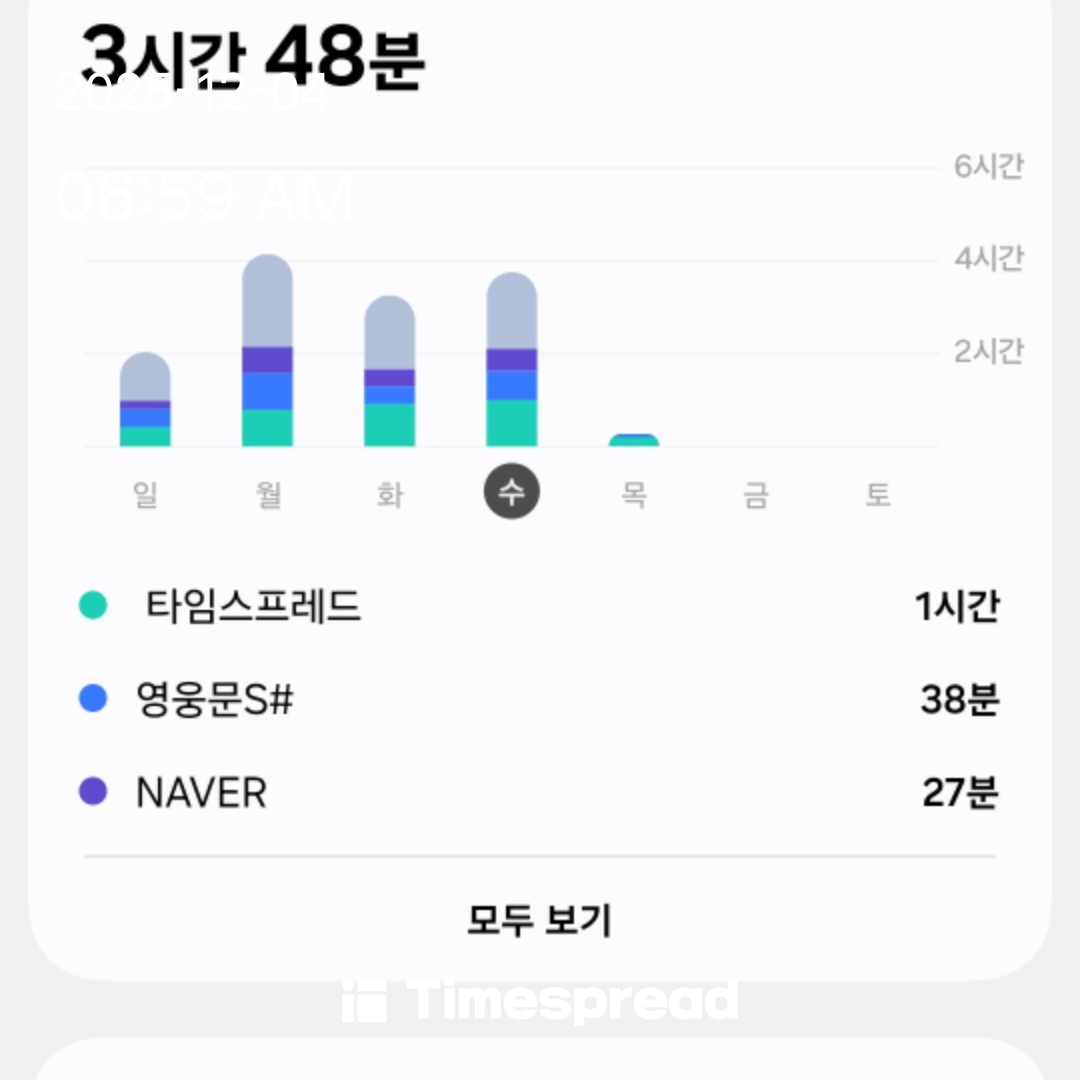Screen dimensions: 1080x1080
Task: Select 목 (Thursday) on the chart
Action: tap(634, 494)
